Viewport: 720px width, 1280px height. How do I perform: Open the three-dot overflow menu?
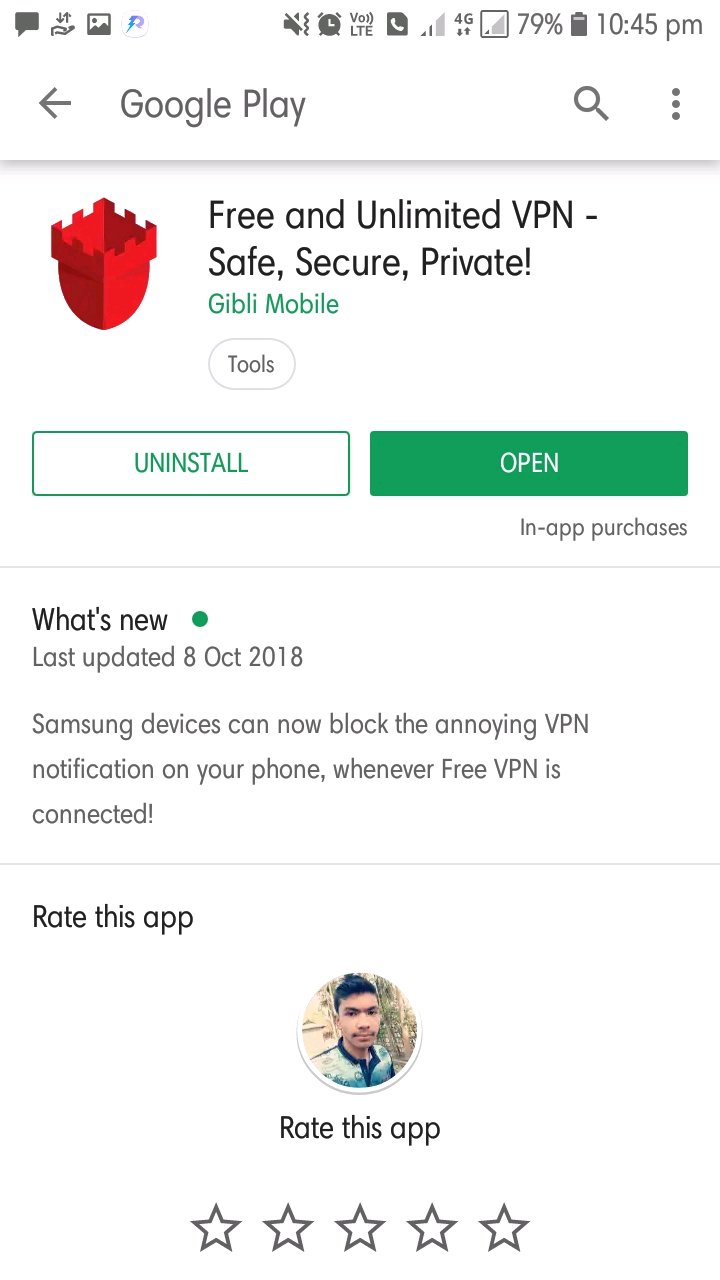click(676, 104)
